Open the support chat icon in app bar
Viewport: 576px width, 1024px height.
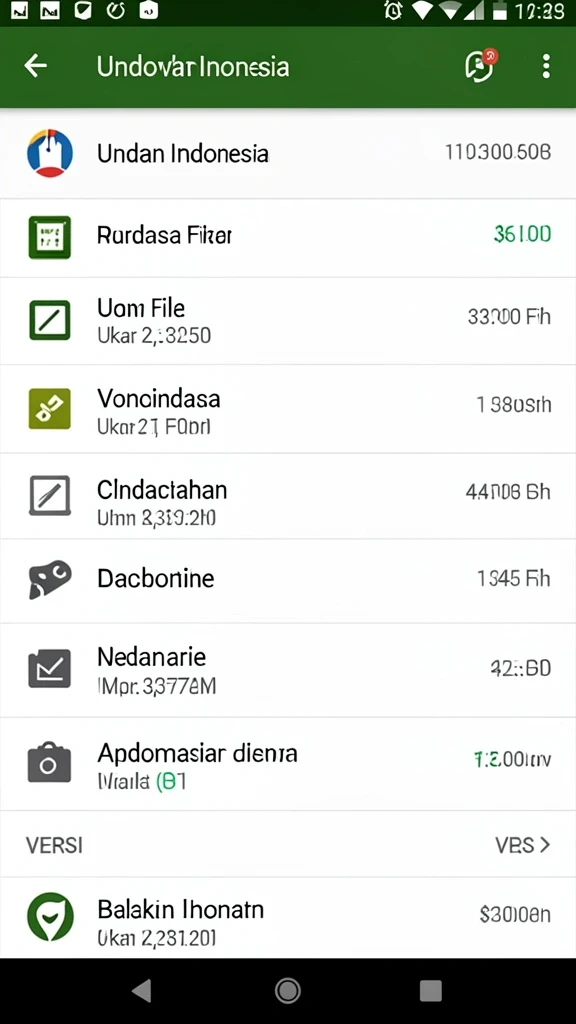[x=480, y=65]
